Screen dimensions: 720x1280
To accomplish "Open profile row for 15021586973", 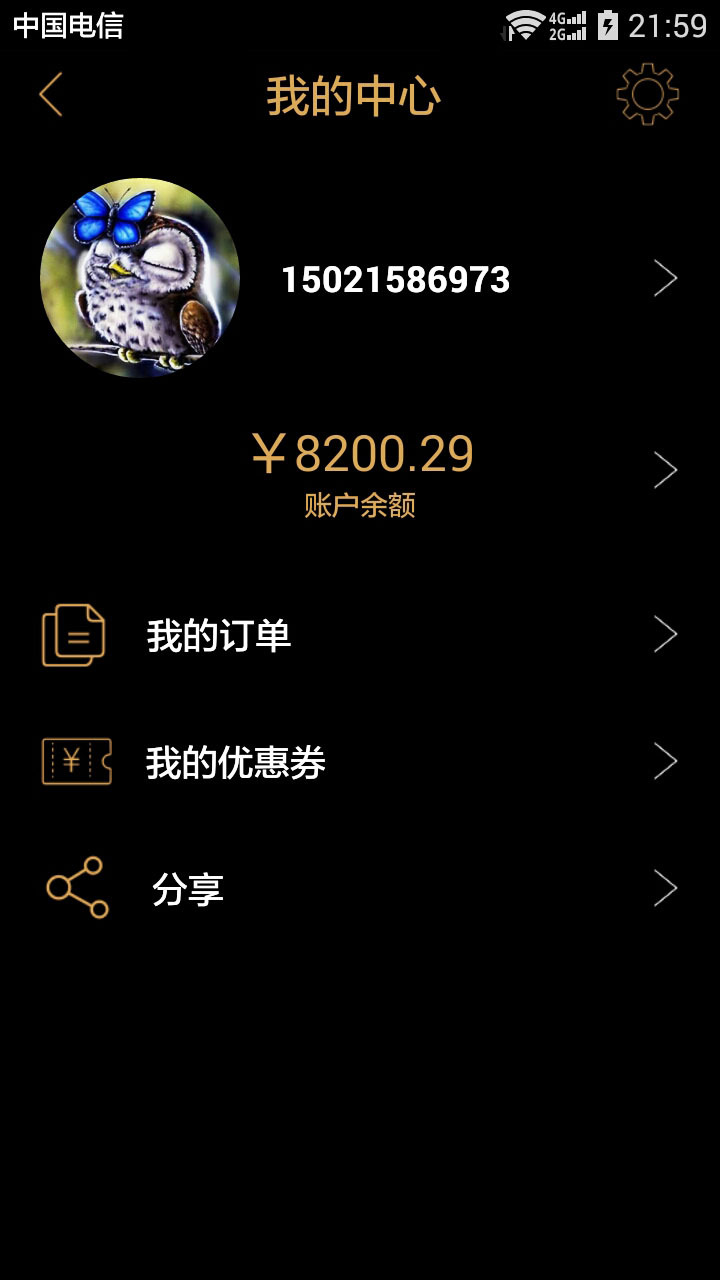I will tap(396, 280).
